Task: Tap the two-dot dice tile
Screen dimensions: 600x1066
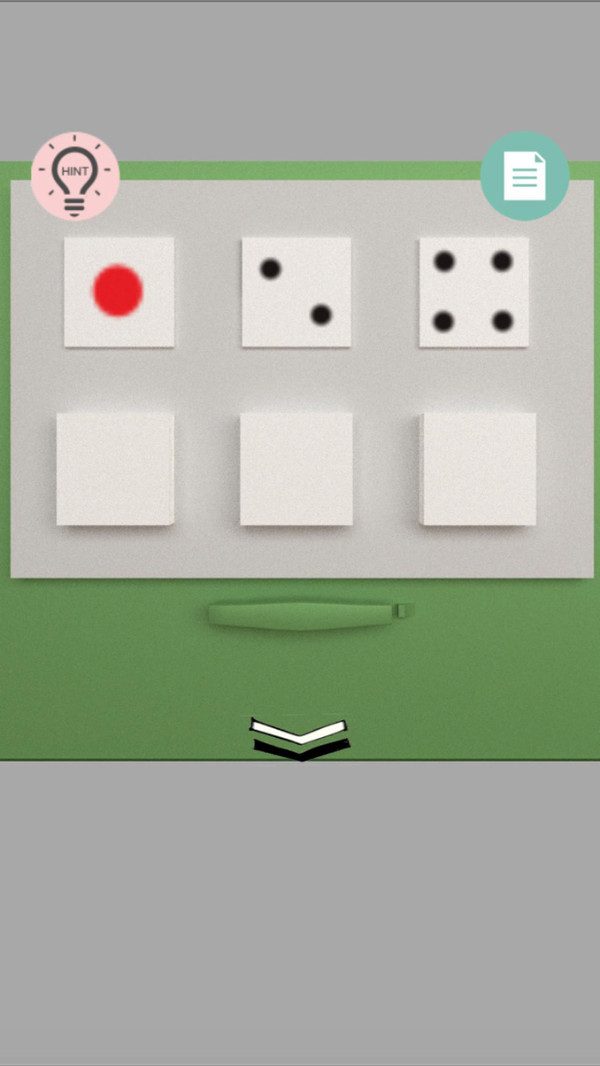Action: click(x=296, y=292)
